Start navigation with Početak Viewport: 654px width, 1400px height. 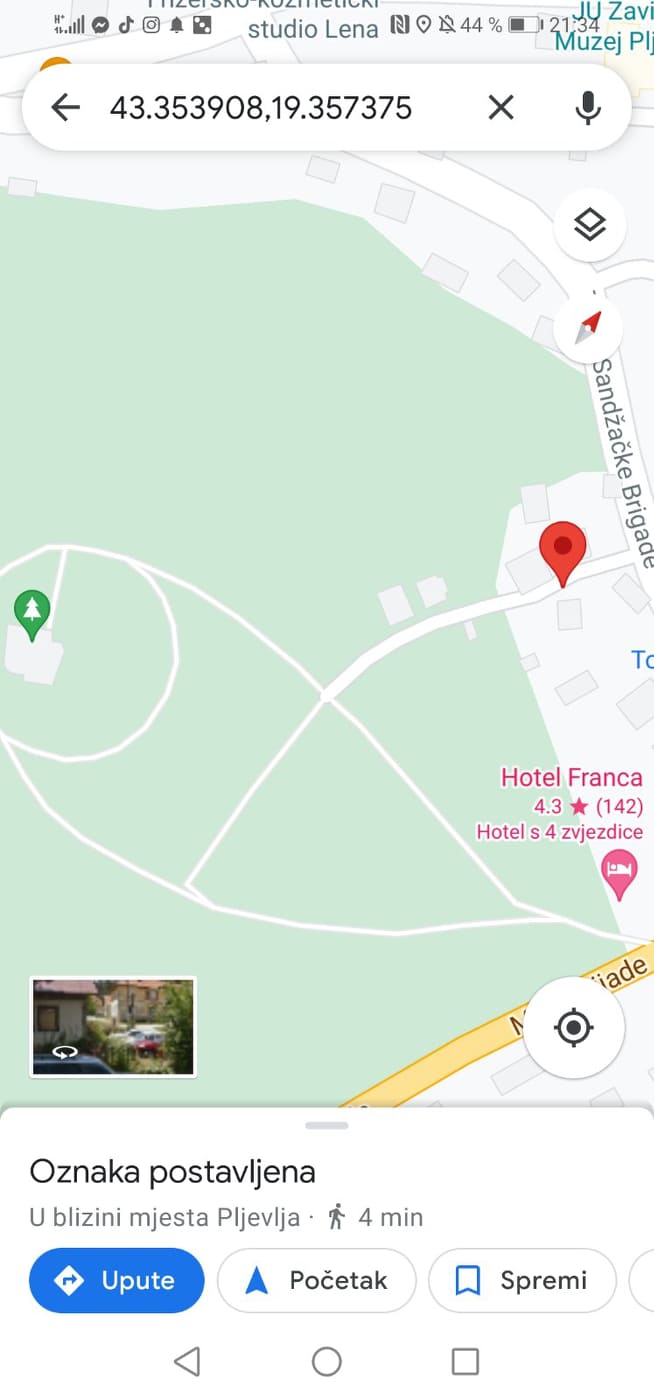click(x=316, y=1280)
